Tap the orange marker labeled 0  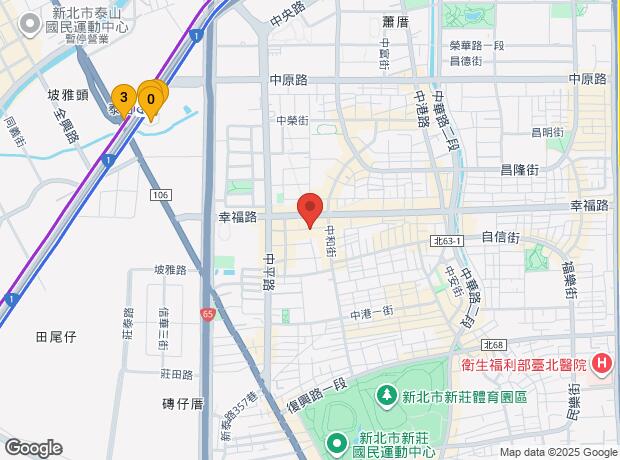(x=151, y=102)
